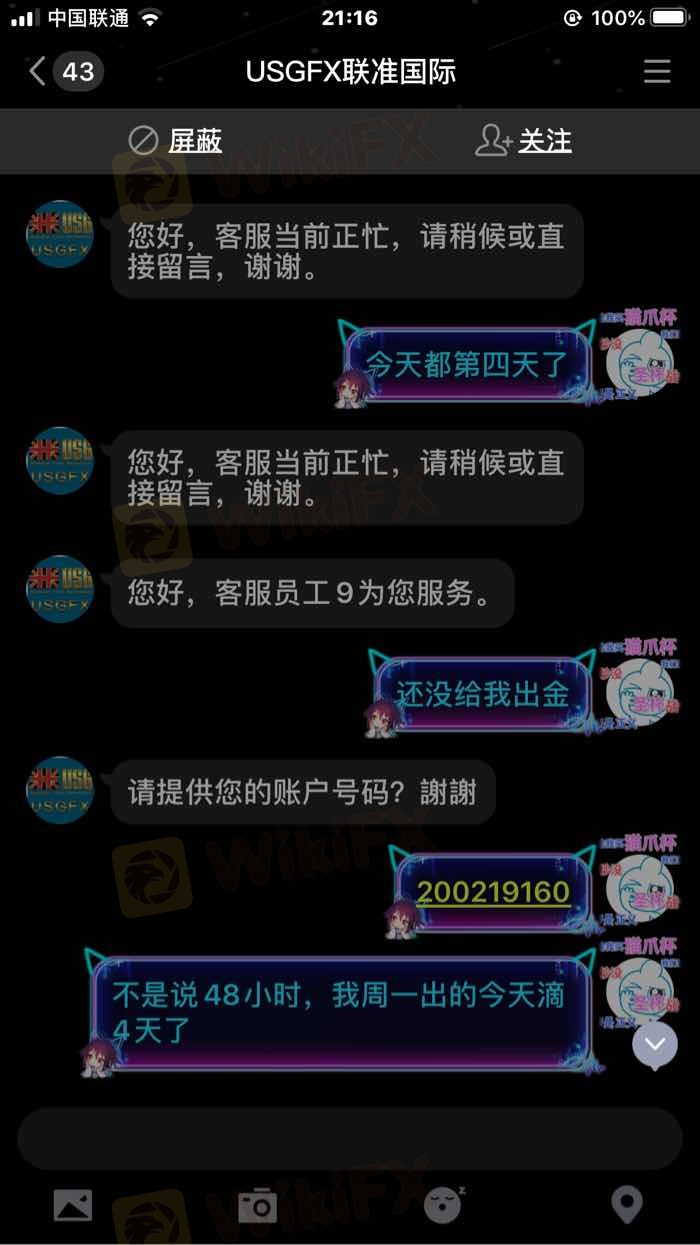Open the underlined number 200219160
The width and height of the screenshot is (700, 1245).
[493, 892]
